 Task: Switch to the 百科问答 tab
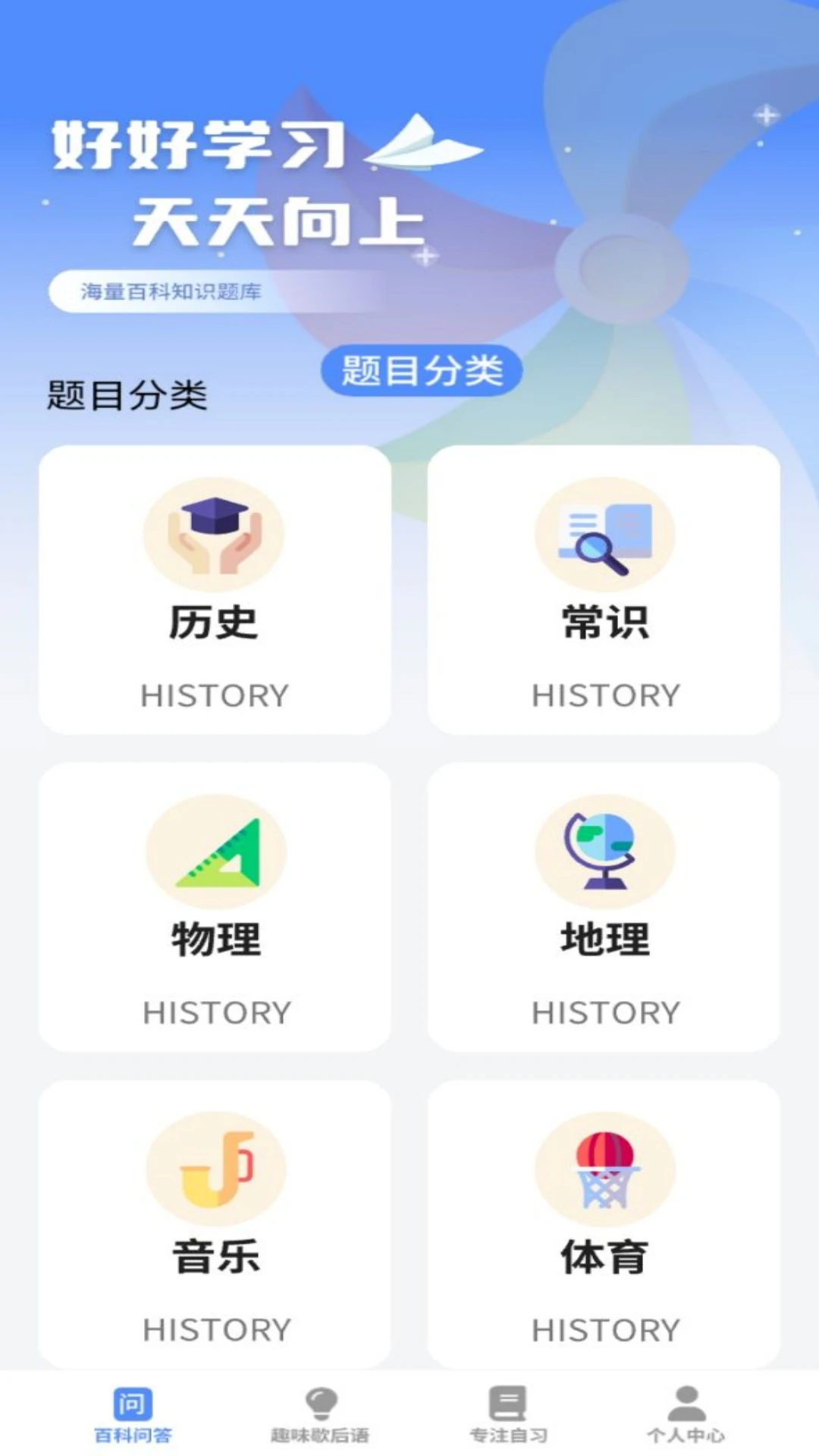(133, 1415)
